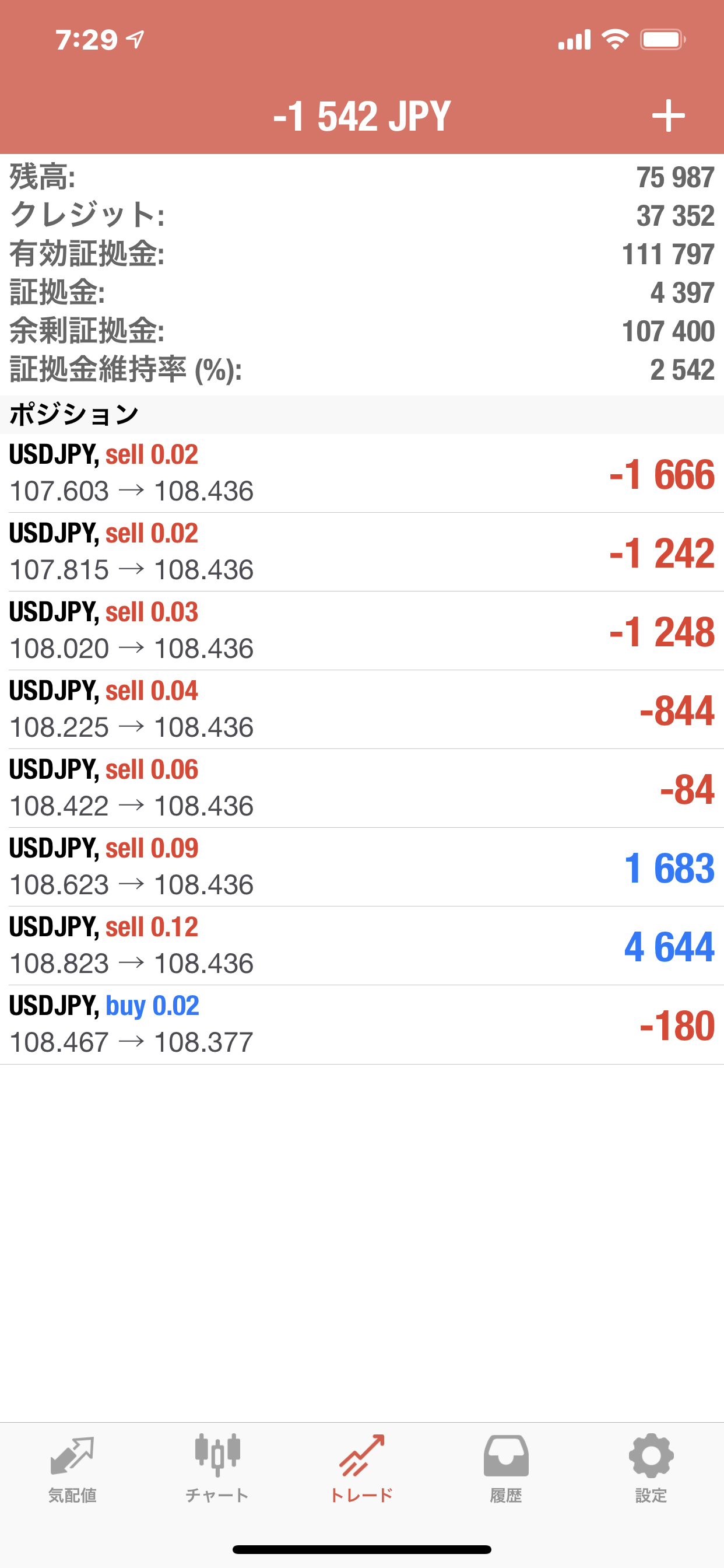Open the buy 0.02 position at 108.467
Screen dimensions: 724x1568
361,1024
